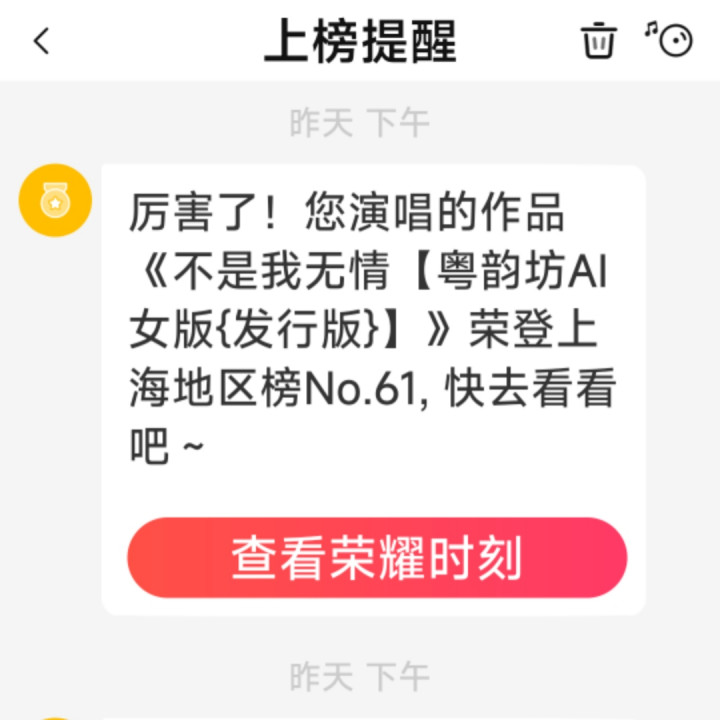Open the medal avatar beside the message
Screen dimensions: 720x720
56,200
